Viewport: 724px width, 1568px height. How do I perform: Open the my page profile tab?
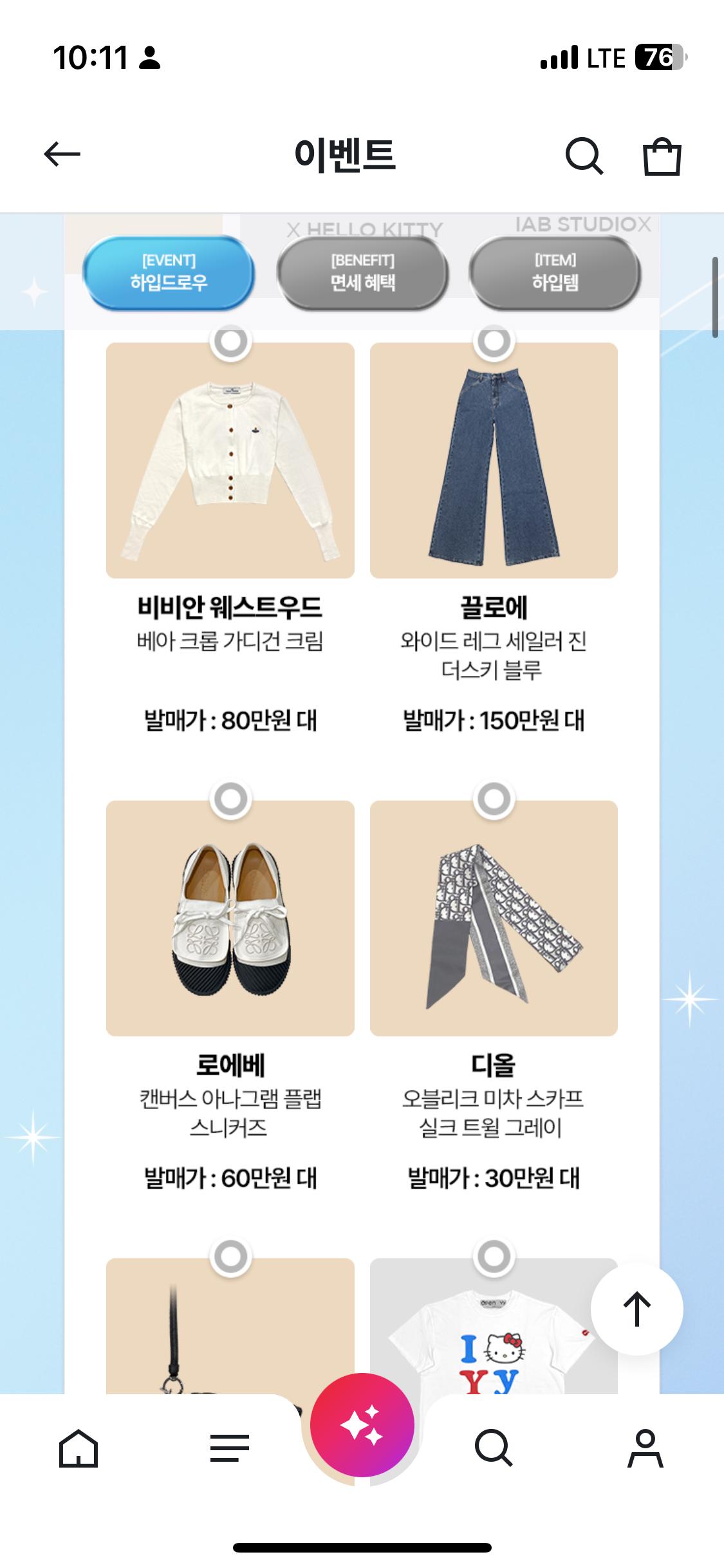click(x=645, y=1448)
